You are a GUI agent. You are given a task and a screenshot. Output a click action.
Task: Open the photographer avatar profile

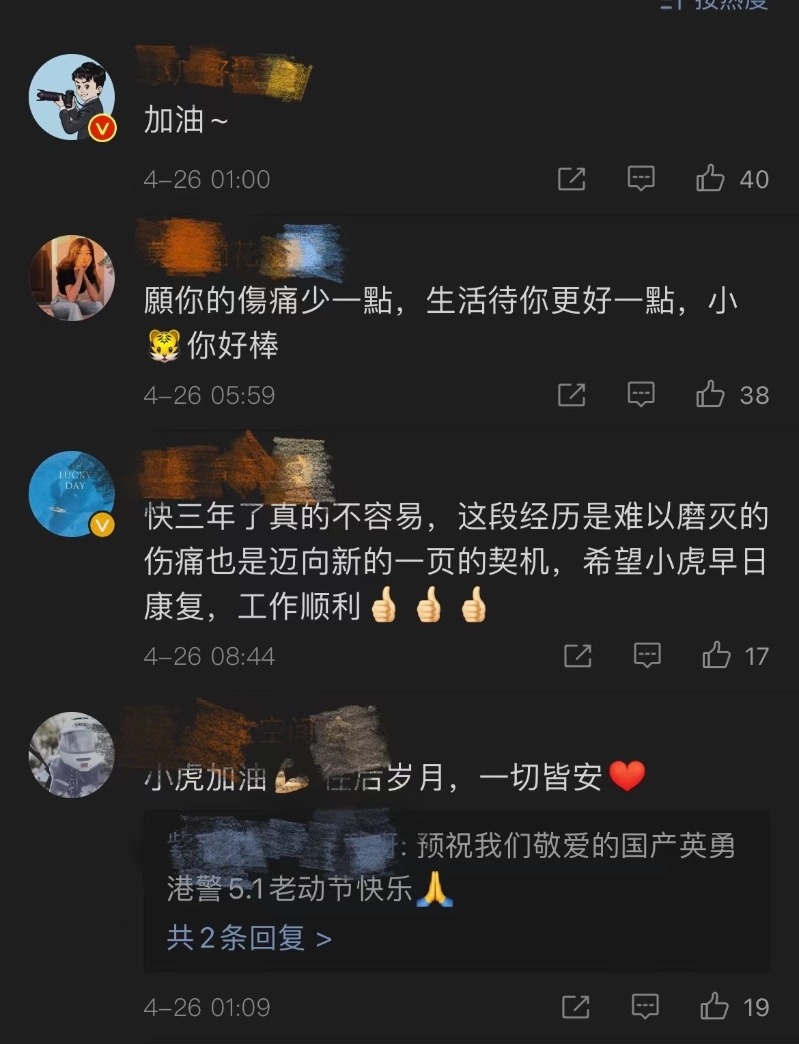71,96
